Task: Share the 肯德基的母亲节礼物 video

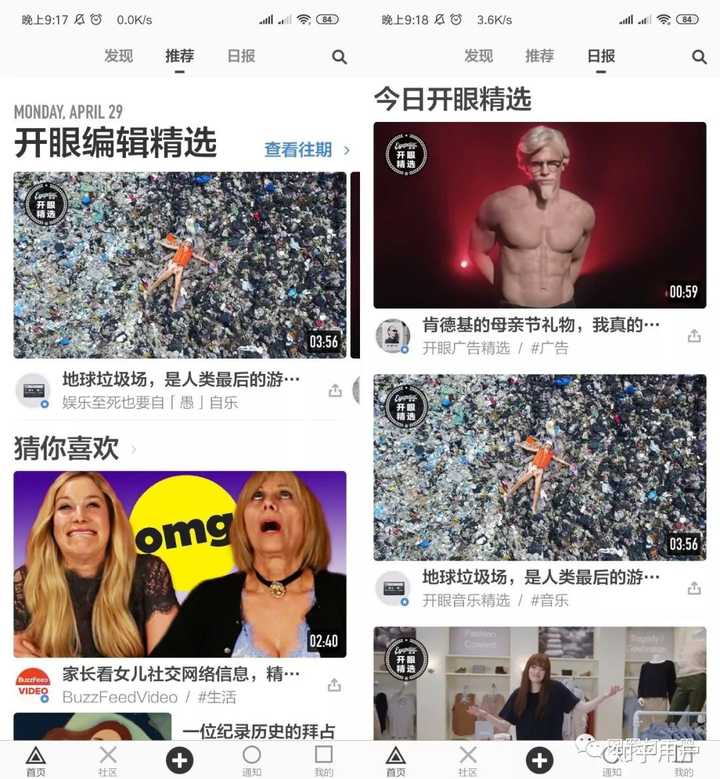Action: pyautogui.click(x=694, y=337)
